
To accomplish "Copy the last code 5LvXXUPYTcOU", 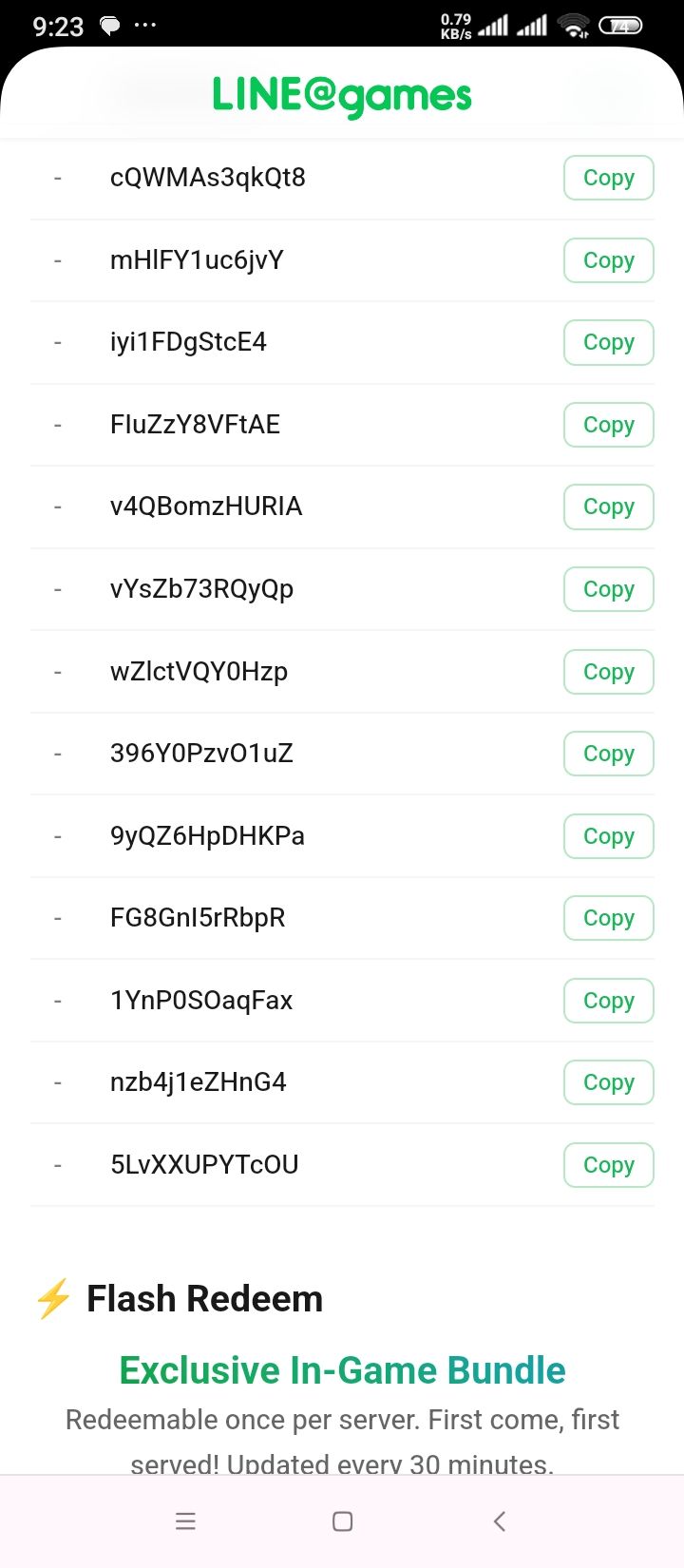I will [608, 1164].
